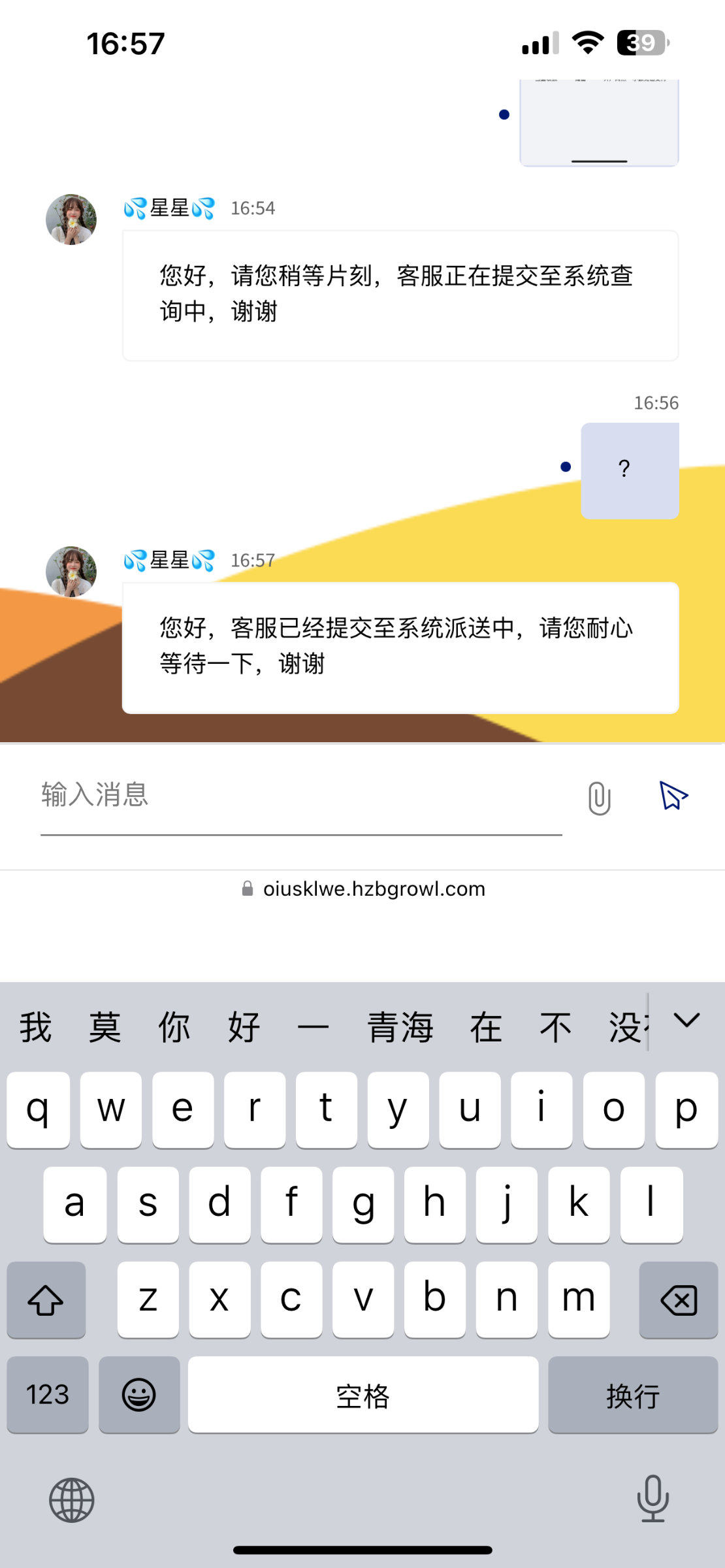Open the emoji keyboard
Viewport: 725px width, 1568px height.
pos(139,1395)
